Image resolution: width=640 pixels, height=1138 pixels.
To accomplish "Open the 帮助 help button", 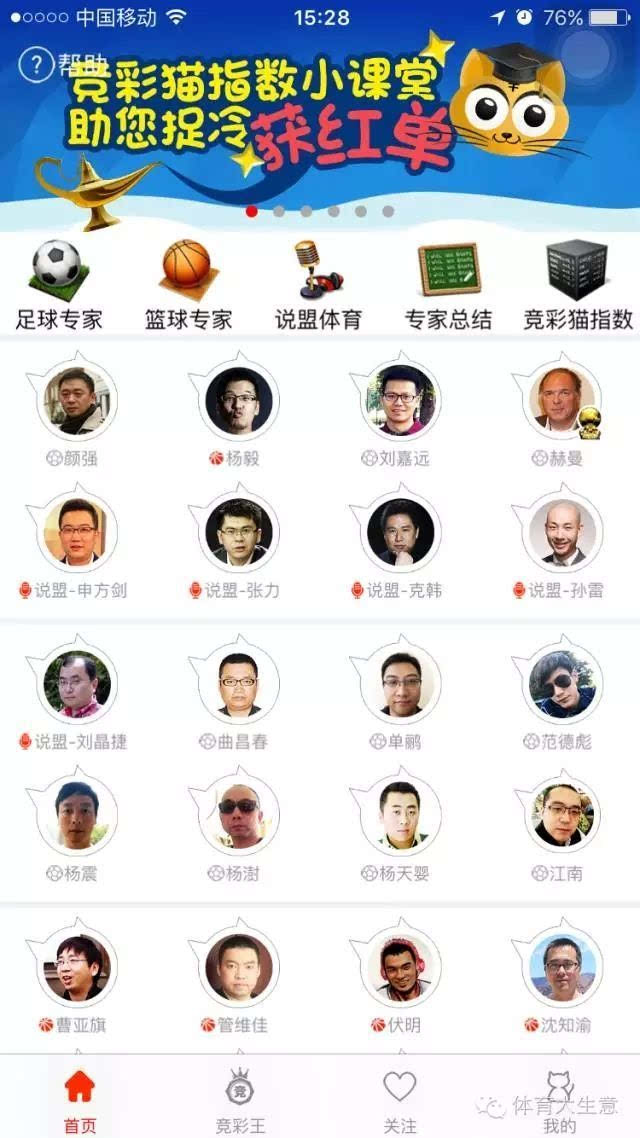I will click(52, 64).
